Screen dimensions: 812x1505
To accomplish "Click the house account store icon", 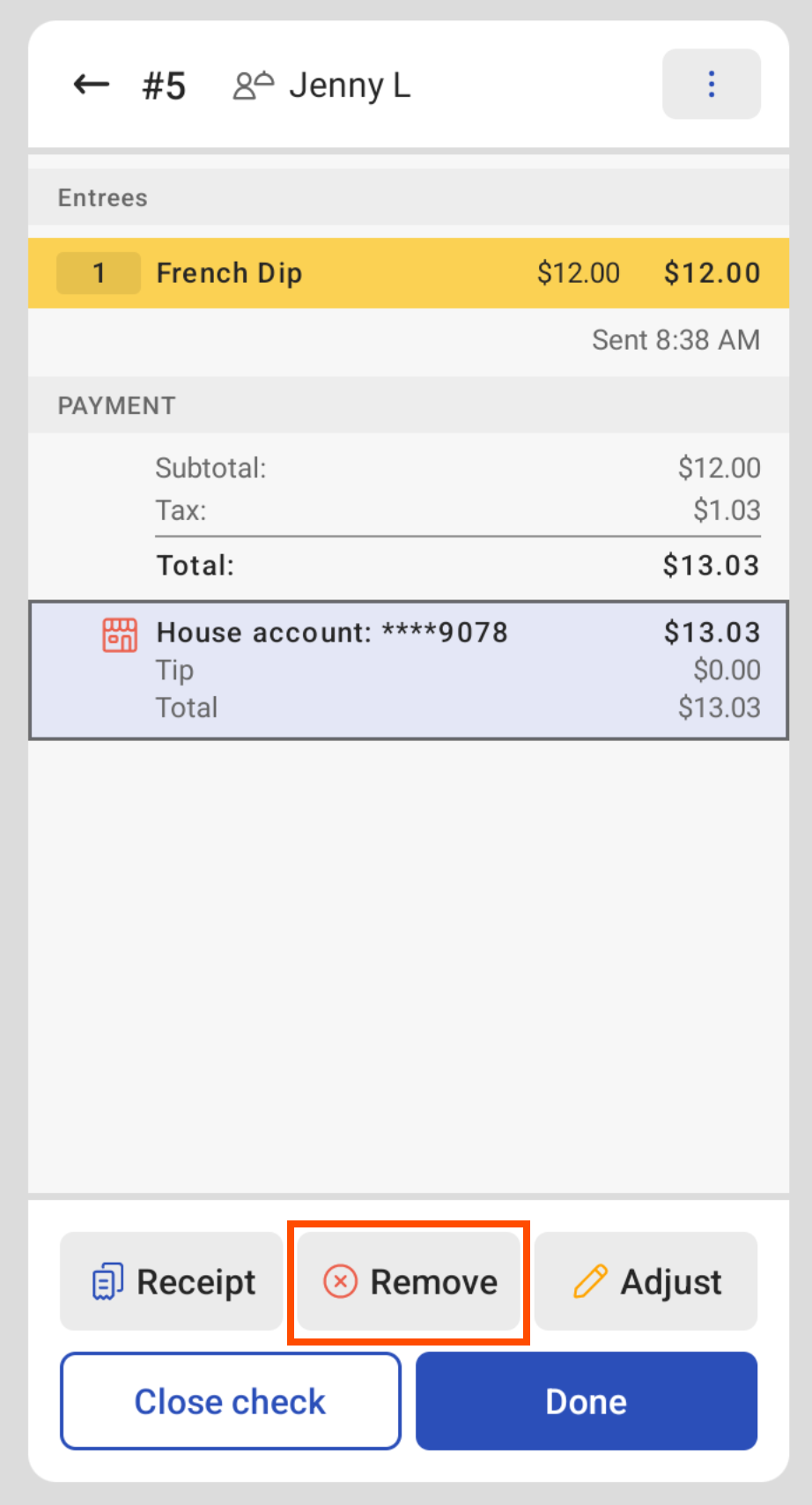I will coord(118,633).
